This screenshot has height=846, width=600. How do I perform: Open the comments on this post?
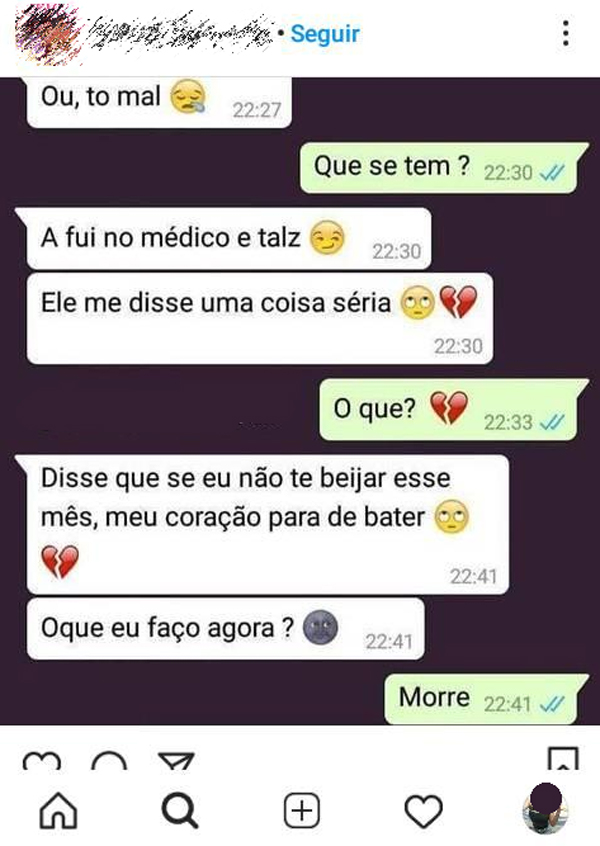point(109,762)
